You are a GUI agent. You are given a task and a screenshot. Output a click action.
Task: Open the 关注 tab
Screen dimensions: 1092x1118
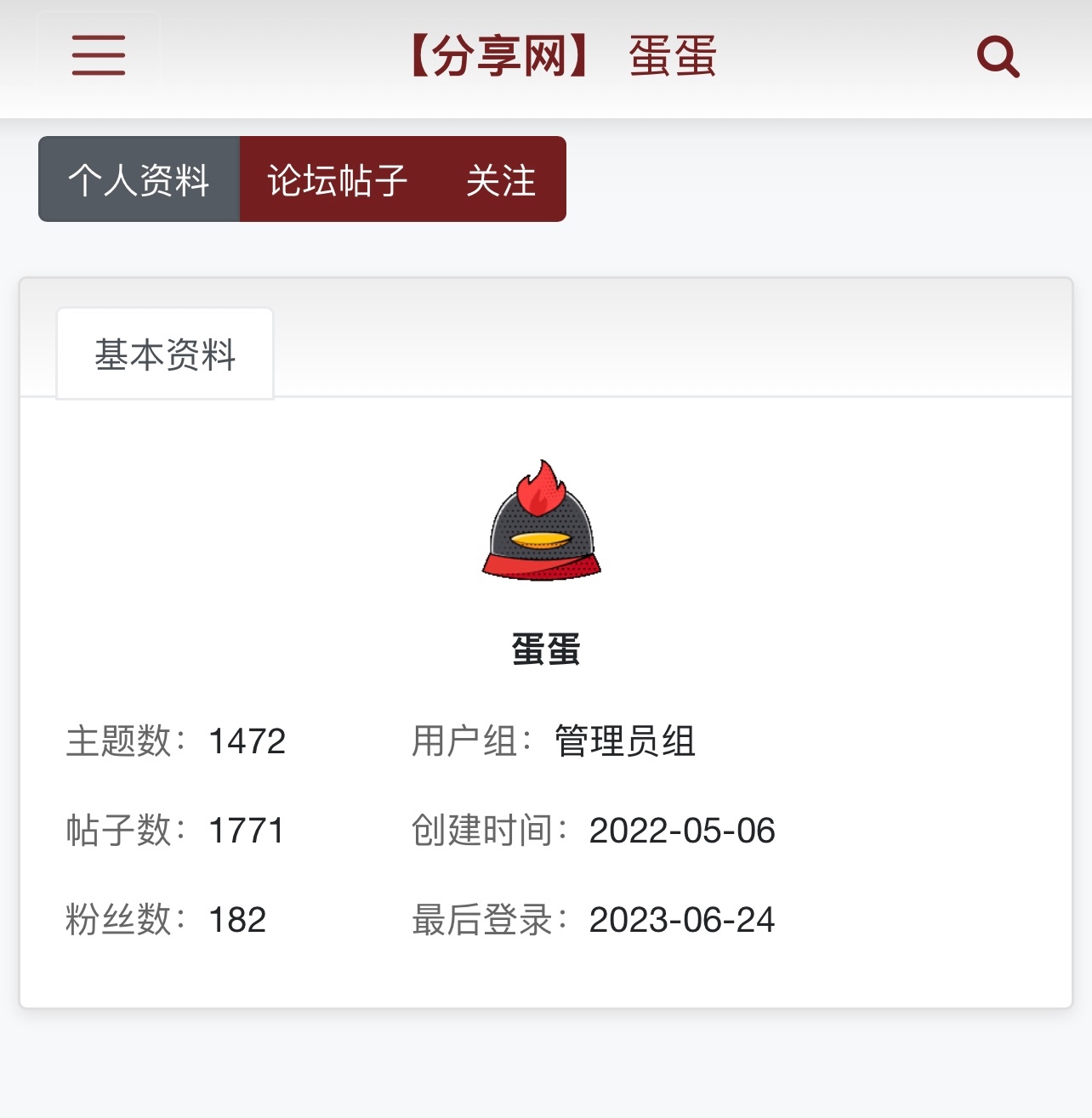coord(501,179)
